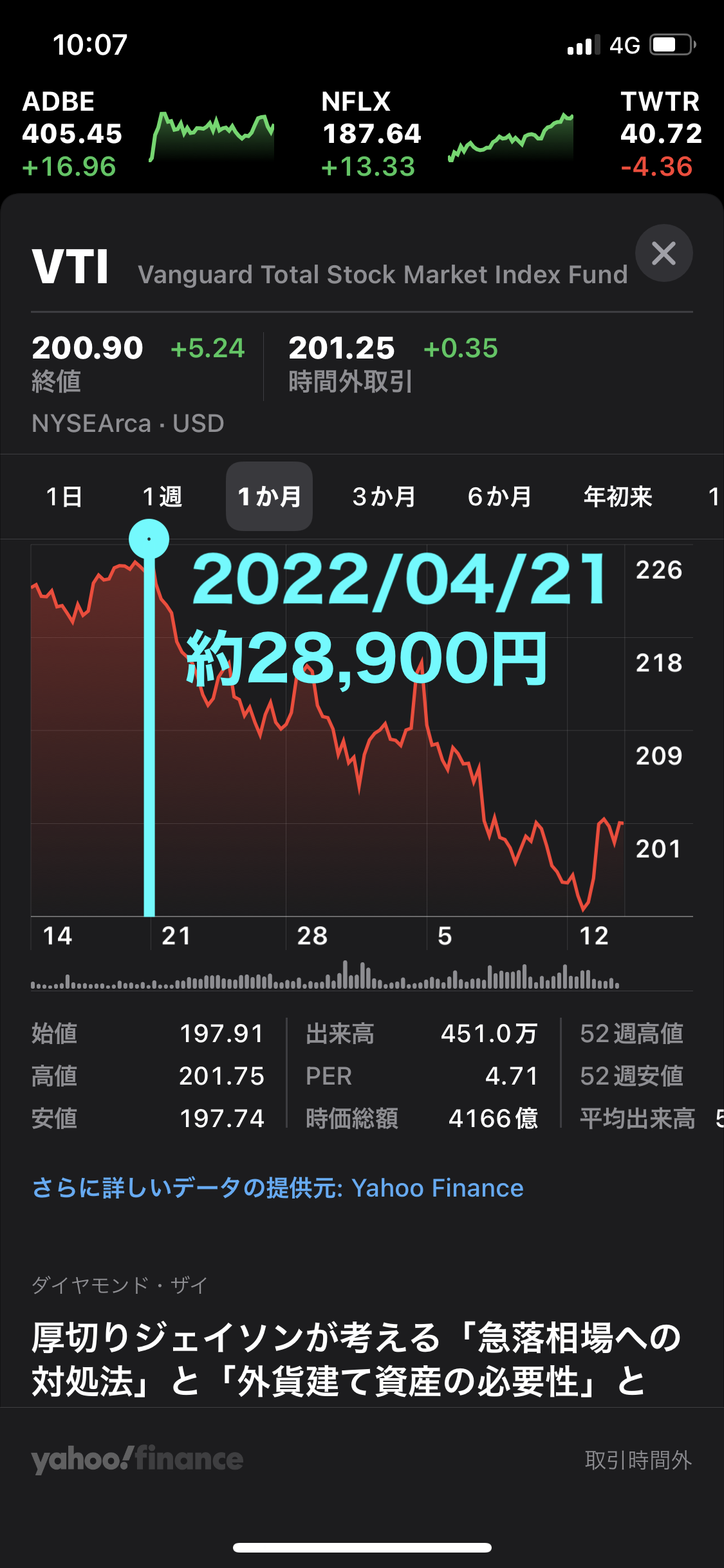Viewport: 724px width, 1568px height.
Task: Open the Yahoo Finance logo link
Action: pyautogui.click(x=137, y=1459)
